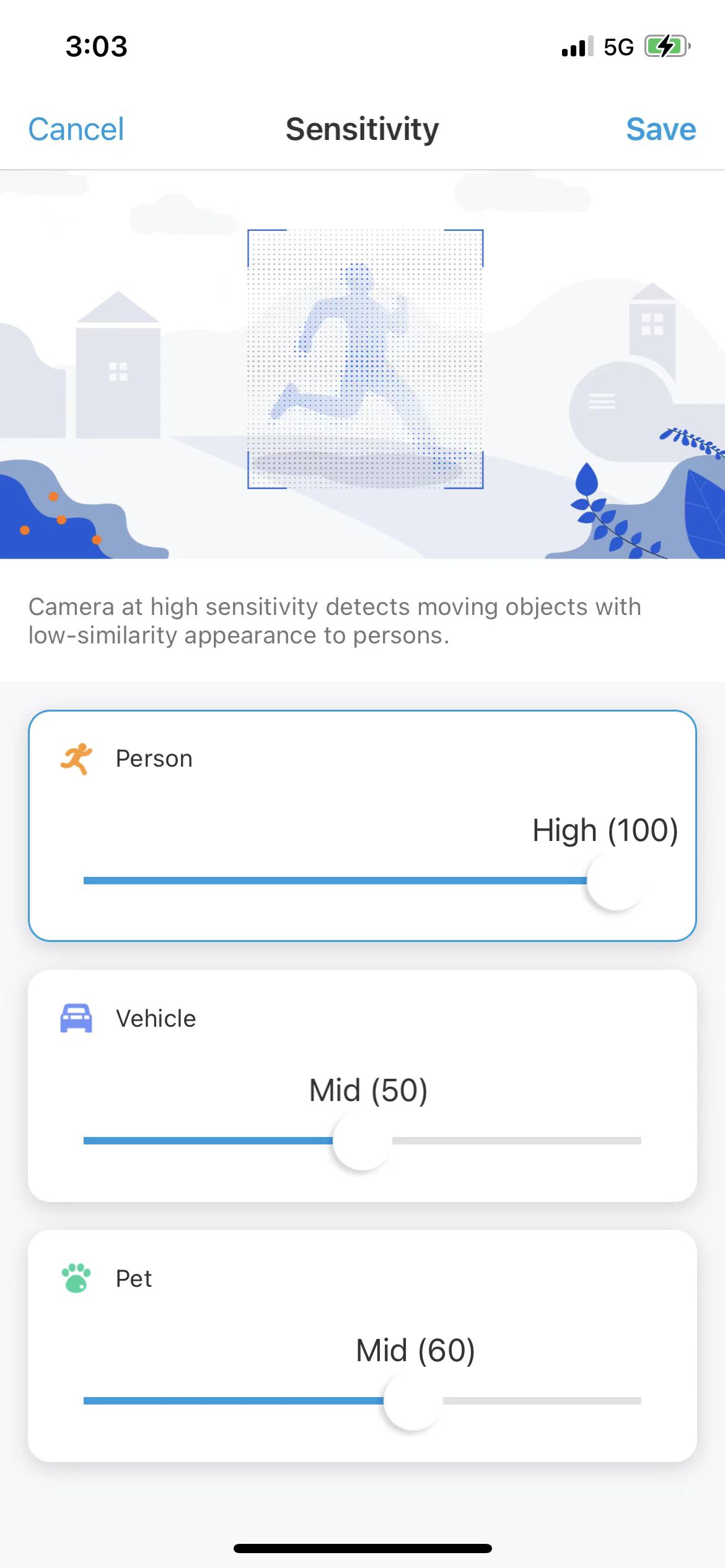Select the Pet sensitivity card
Screen dimensions: 725x1568
click(x=362, y=1346)
